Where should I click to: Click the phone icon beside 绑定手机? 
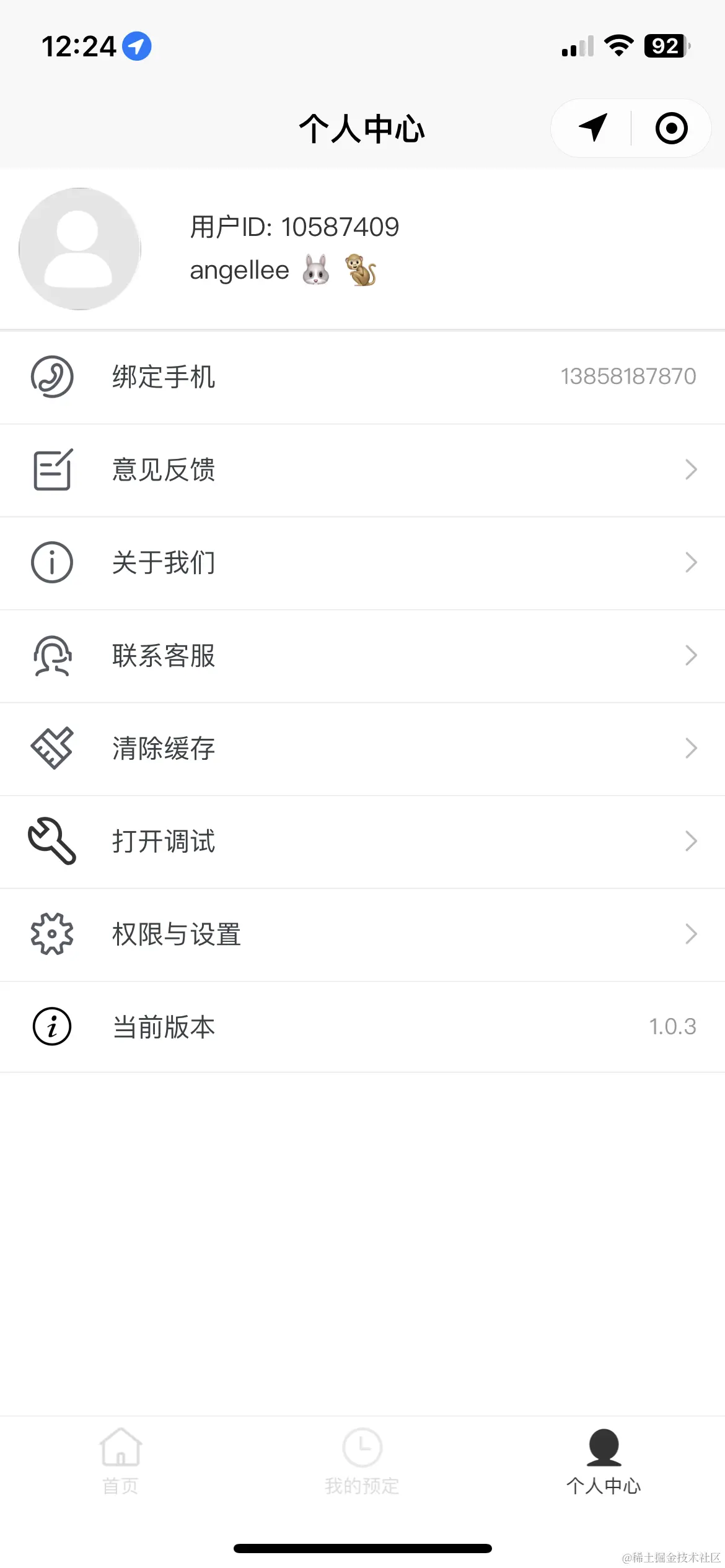pyautogui.click(x=52, y=377)
